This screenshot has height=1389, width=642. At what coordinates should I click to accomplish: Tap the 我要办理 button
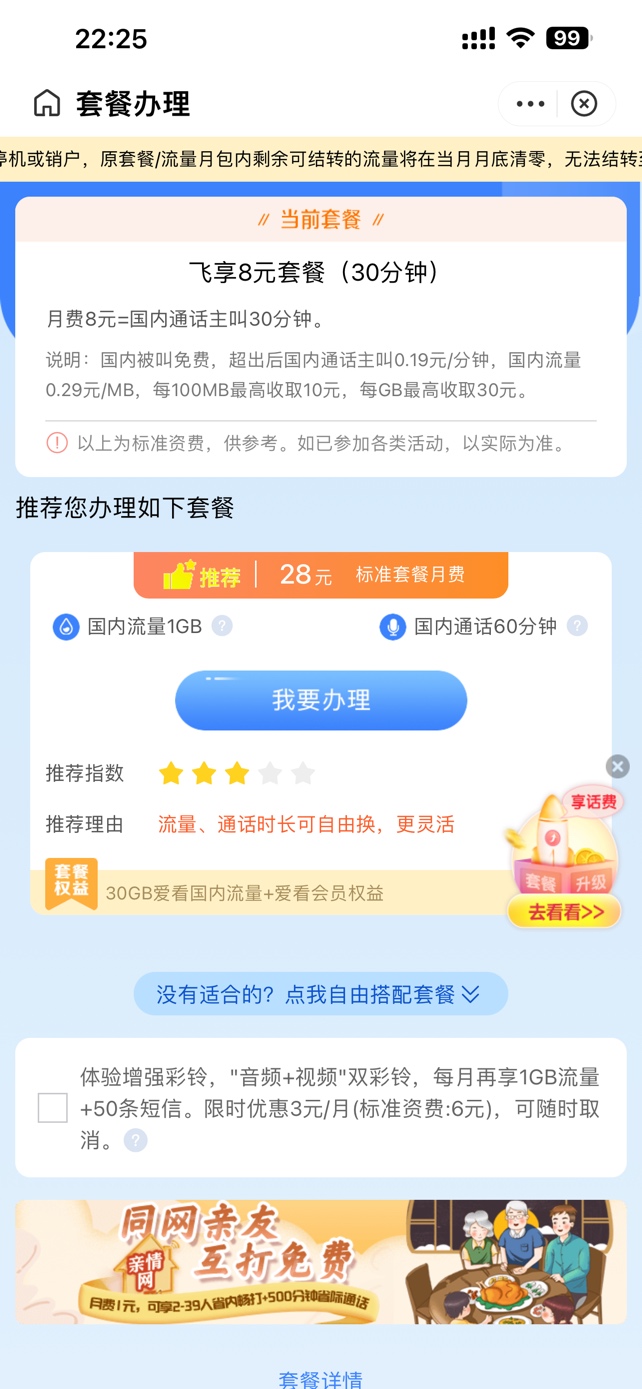coord(321,700)
